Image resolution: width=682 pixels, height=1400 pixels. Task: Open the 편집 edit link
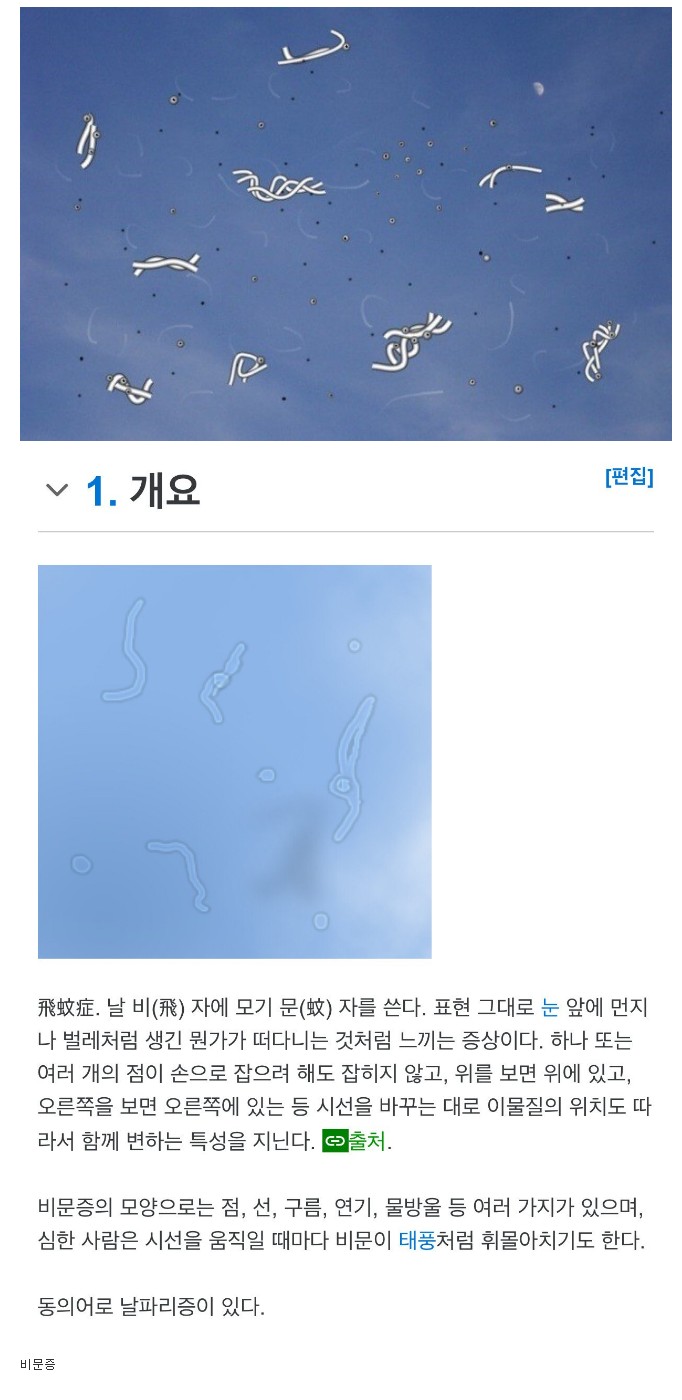629,477
